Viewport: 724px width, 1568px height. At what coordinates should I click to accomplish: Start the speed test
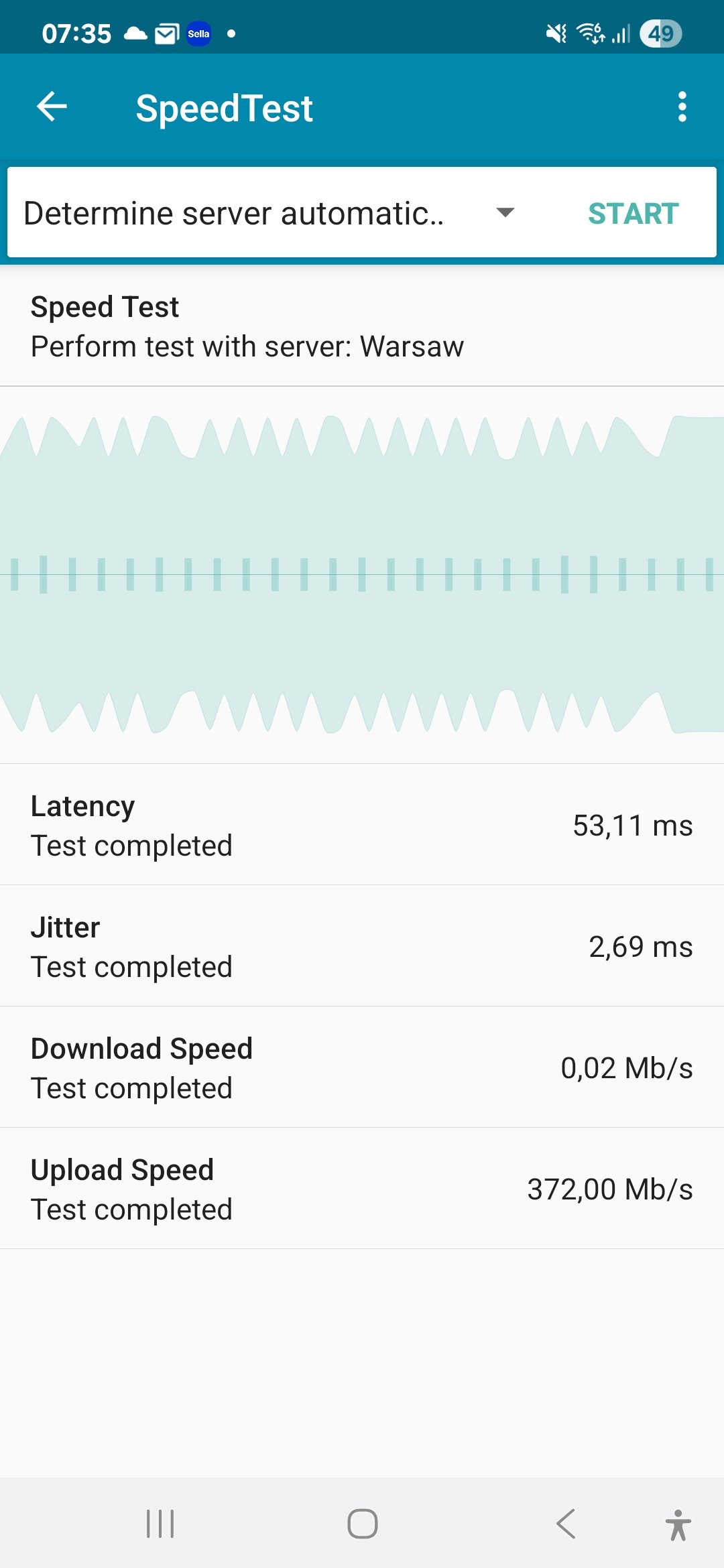point(633,214)
